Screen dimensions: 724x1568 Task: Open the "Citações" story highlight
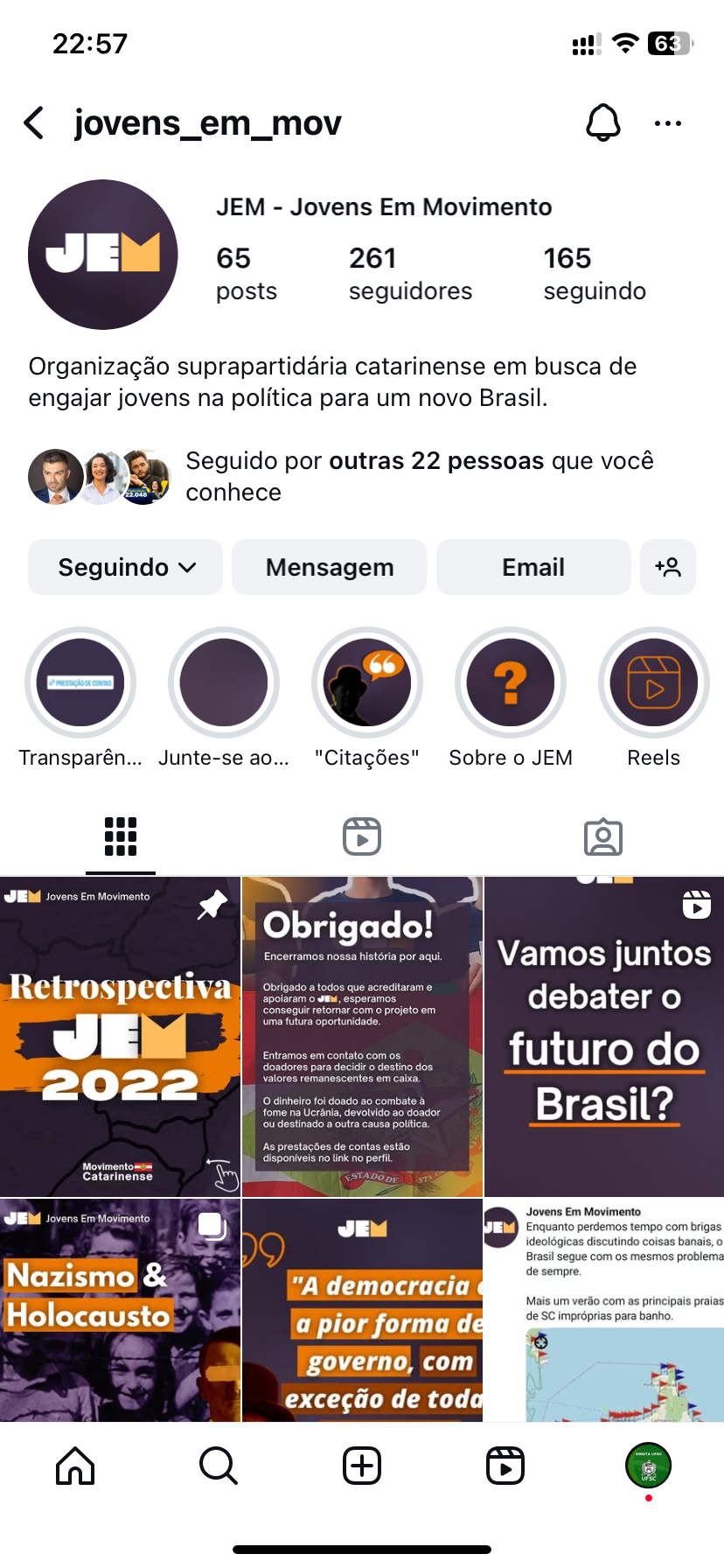pos(367,682)
